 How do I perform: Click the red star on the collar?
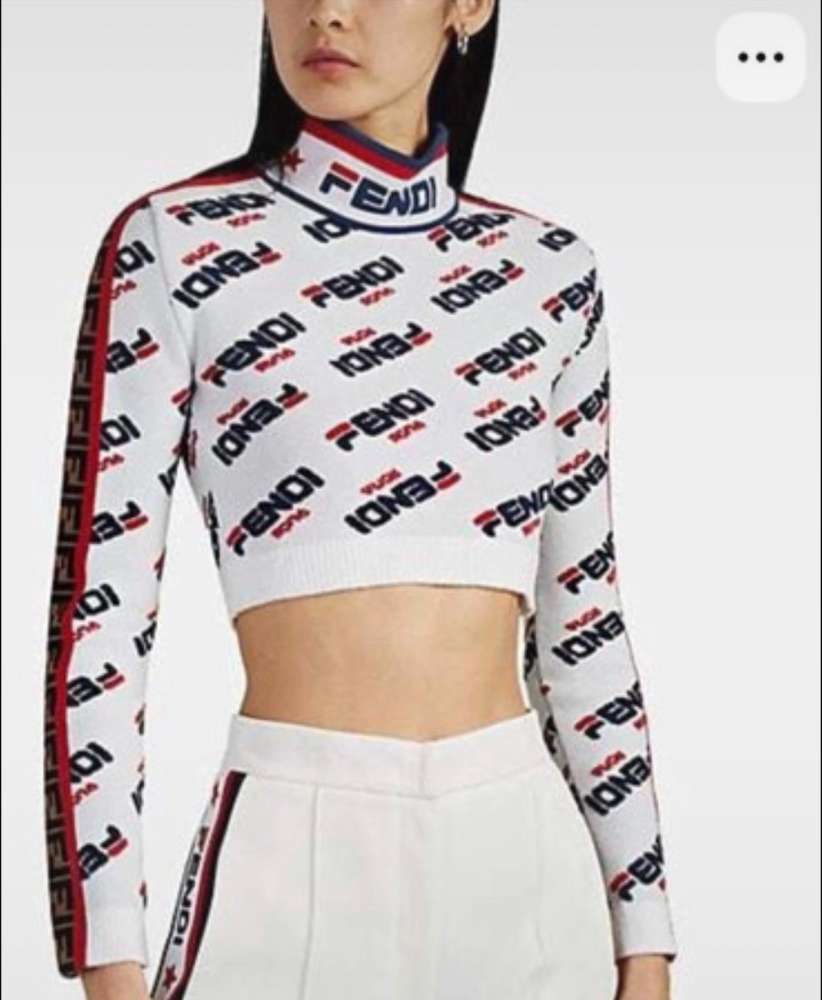pos(293,159)
